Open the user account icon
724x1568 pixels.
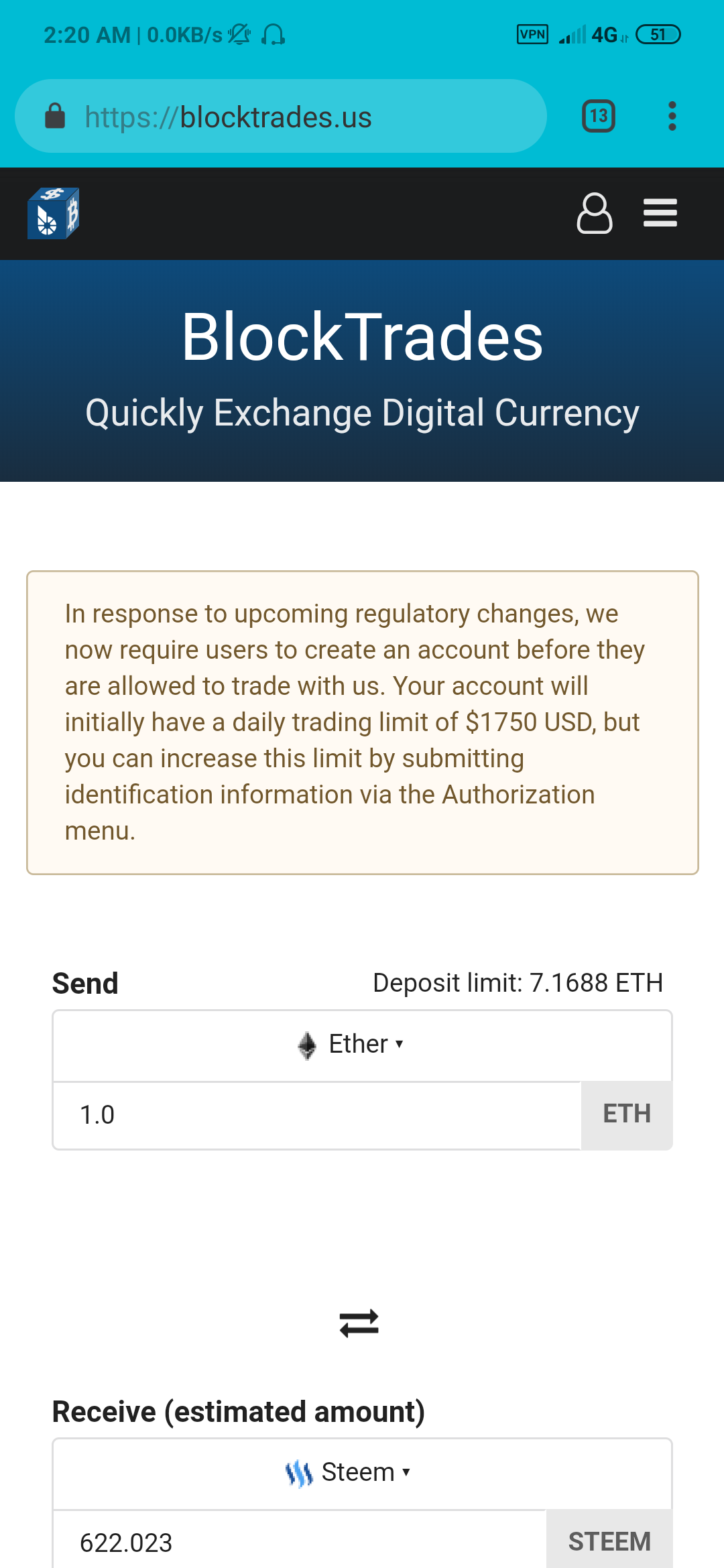click(594, 213)
